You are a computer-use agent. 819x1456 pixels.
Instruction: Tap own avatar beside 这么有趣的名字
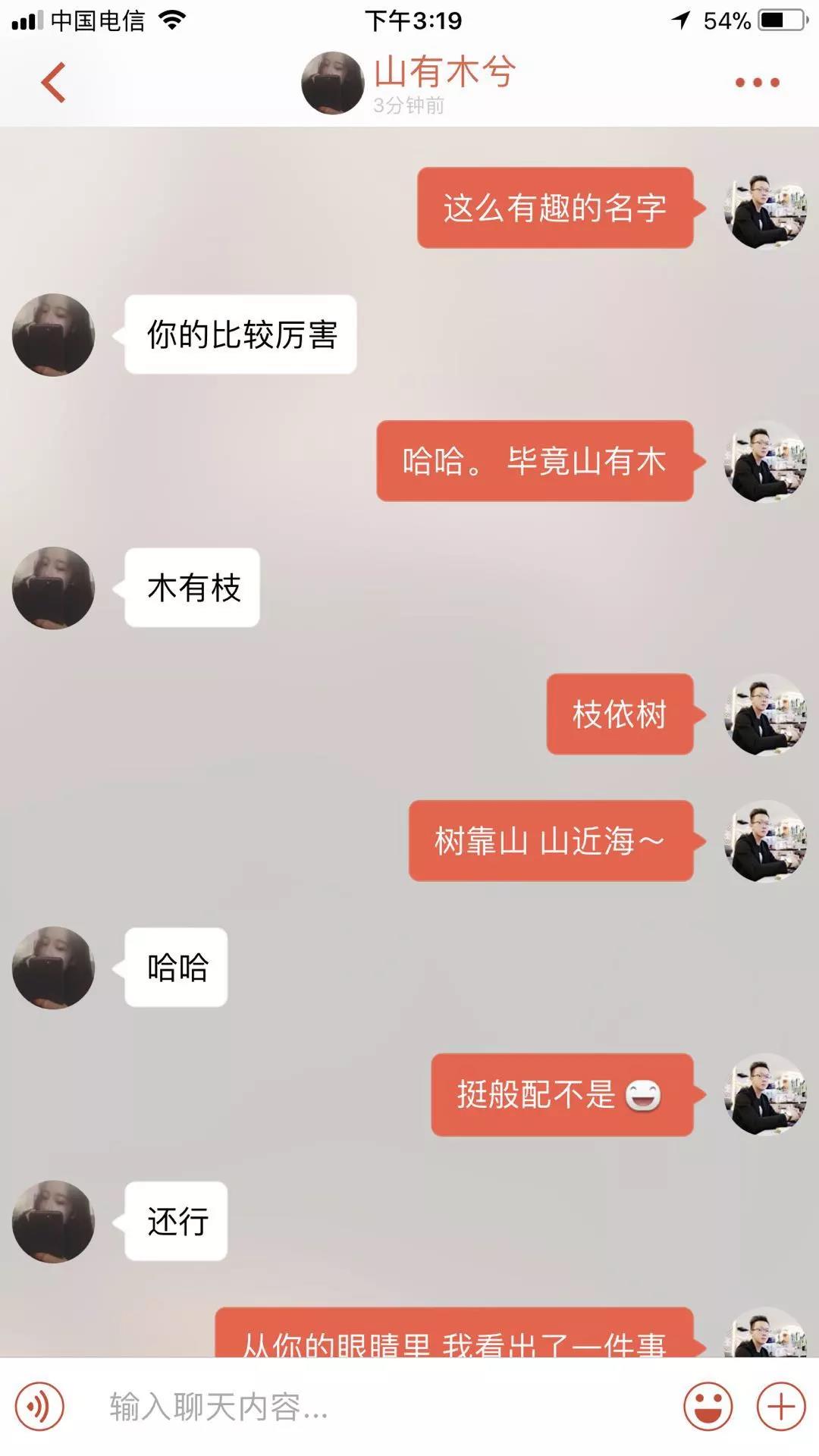point(765,209)
